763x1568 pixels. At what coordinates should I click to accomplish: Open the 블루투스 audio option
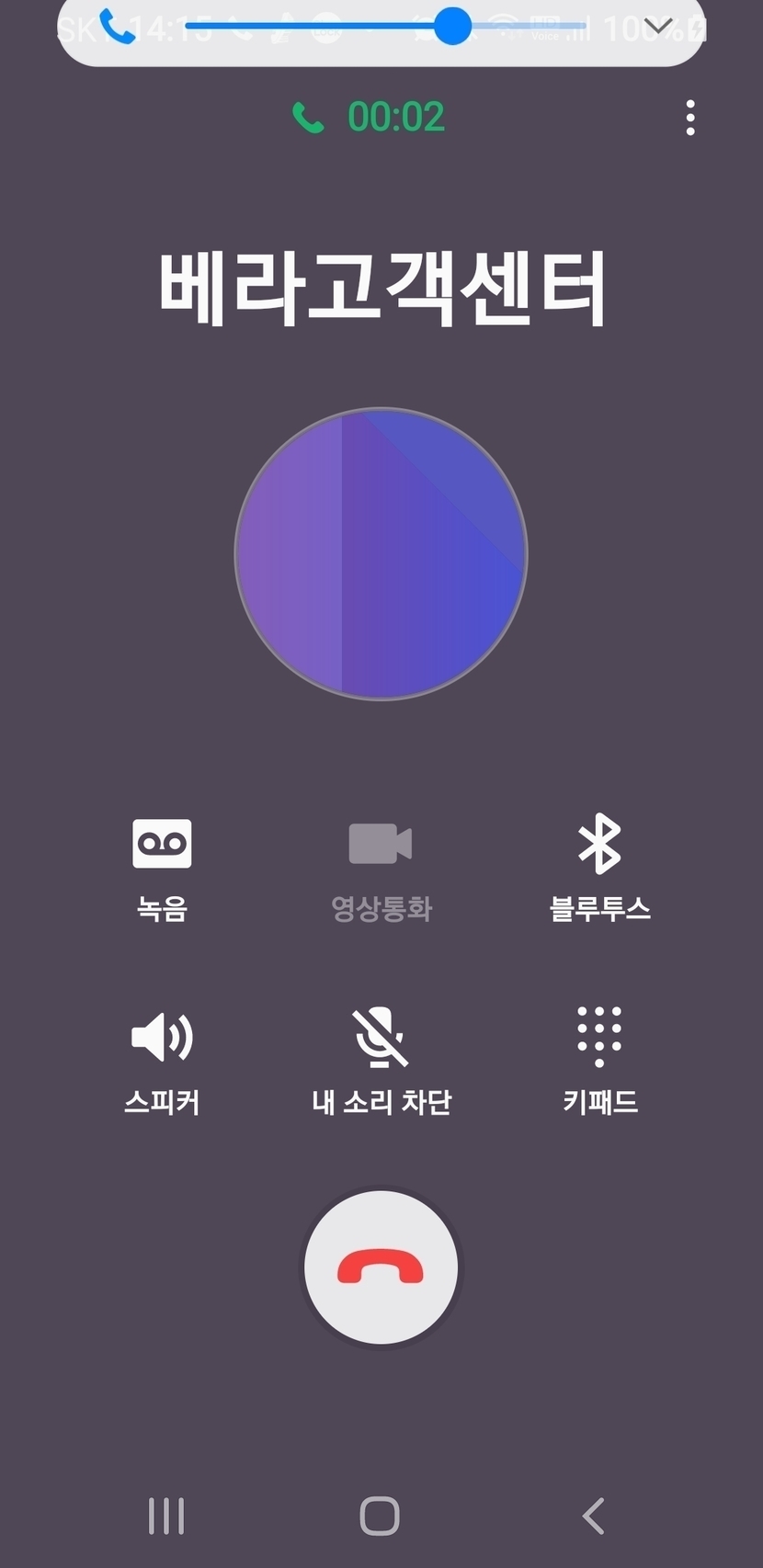tap(599, 868)
